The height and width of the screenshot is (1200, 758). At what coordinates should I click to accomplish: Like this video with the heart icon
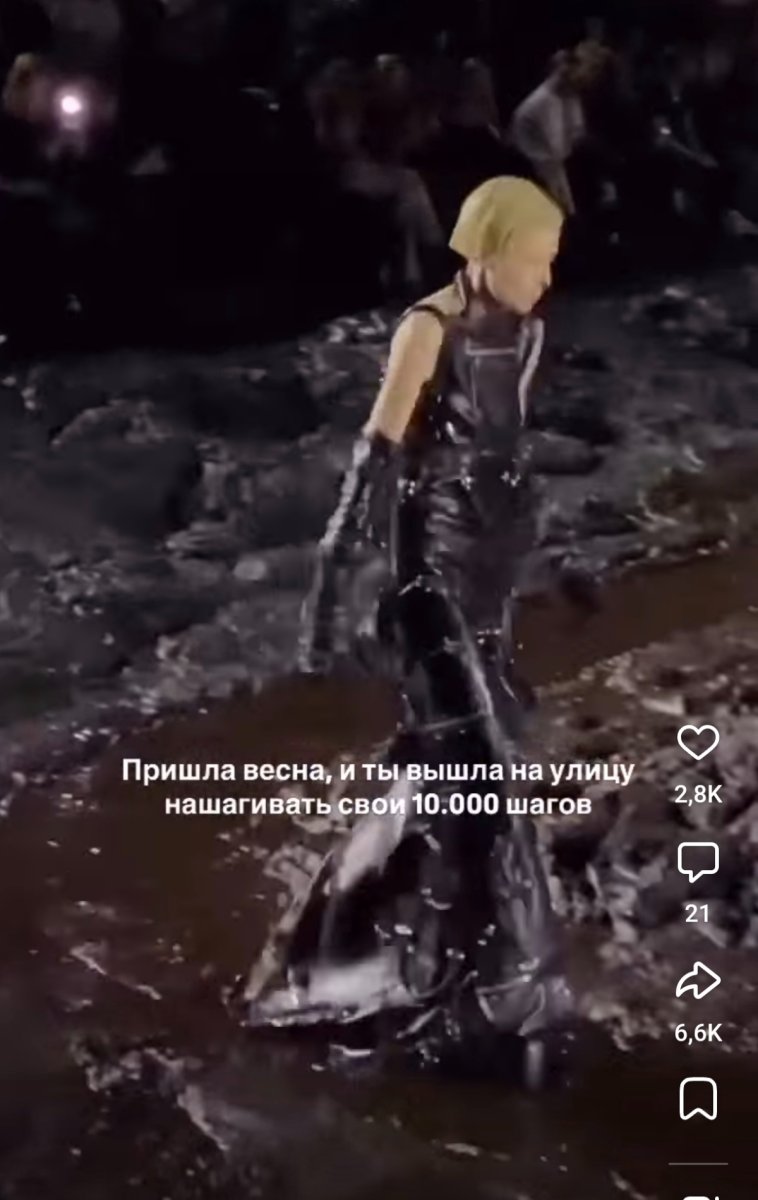pos(698,743)
